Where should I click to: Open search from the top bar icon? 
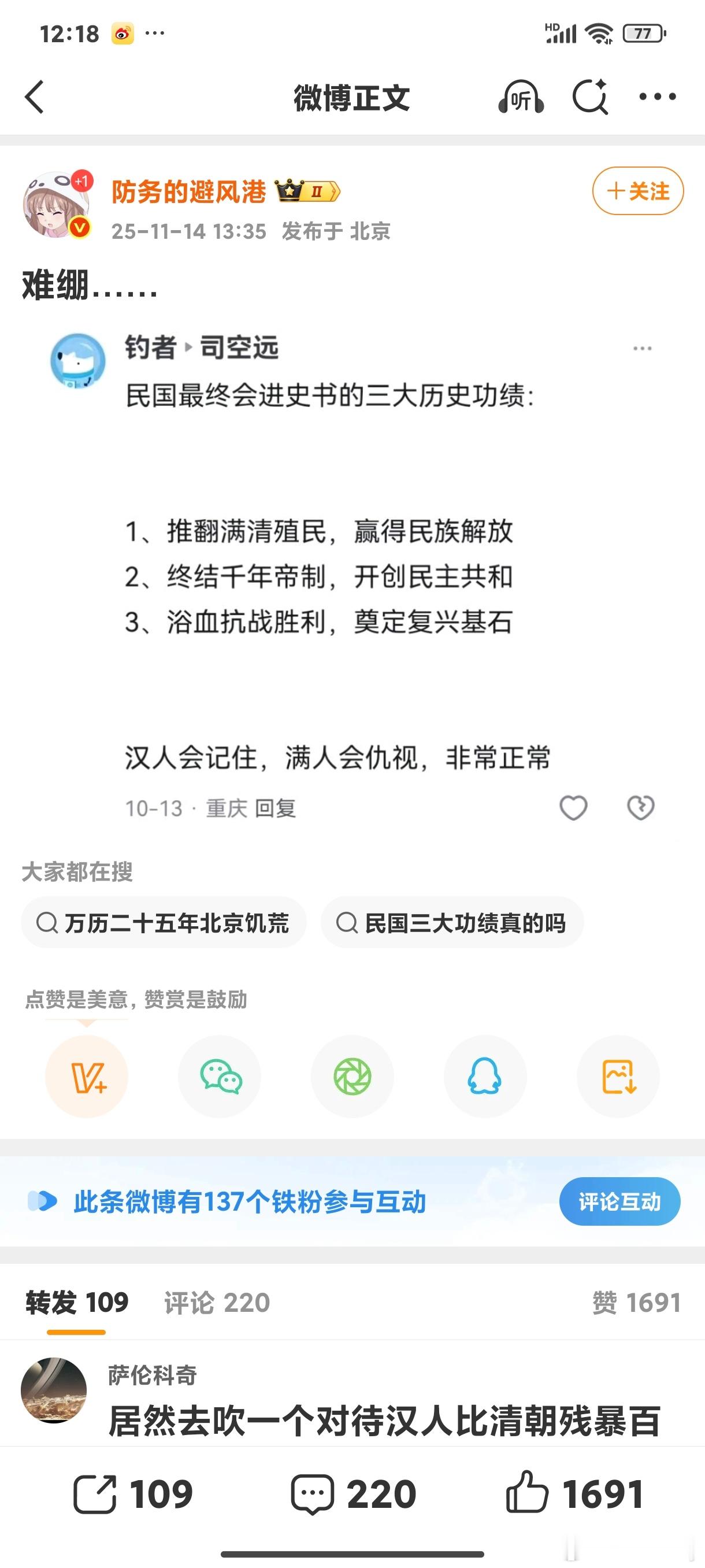pyautogui.click(x=589, y=97)
